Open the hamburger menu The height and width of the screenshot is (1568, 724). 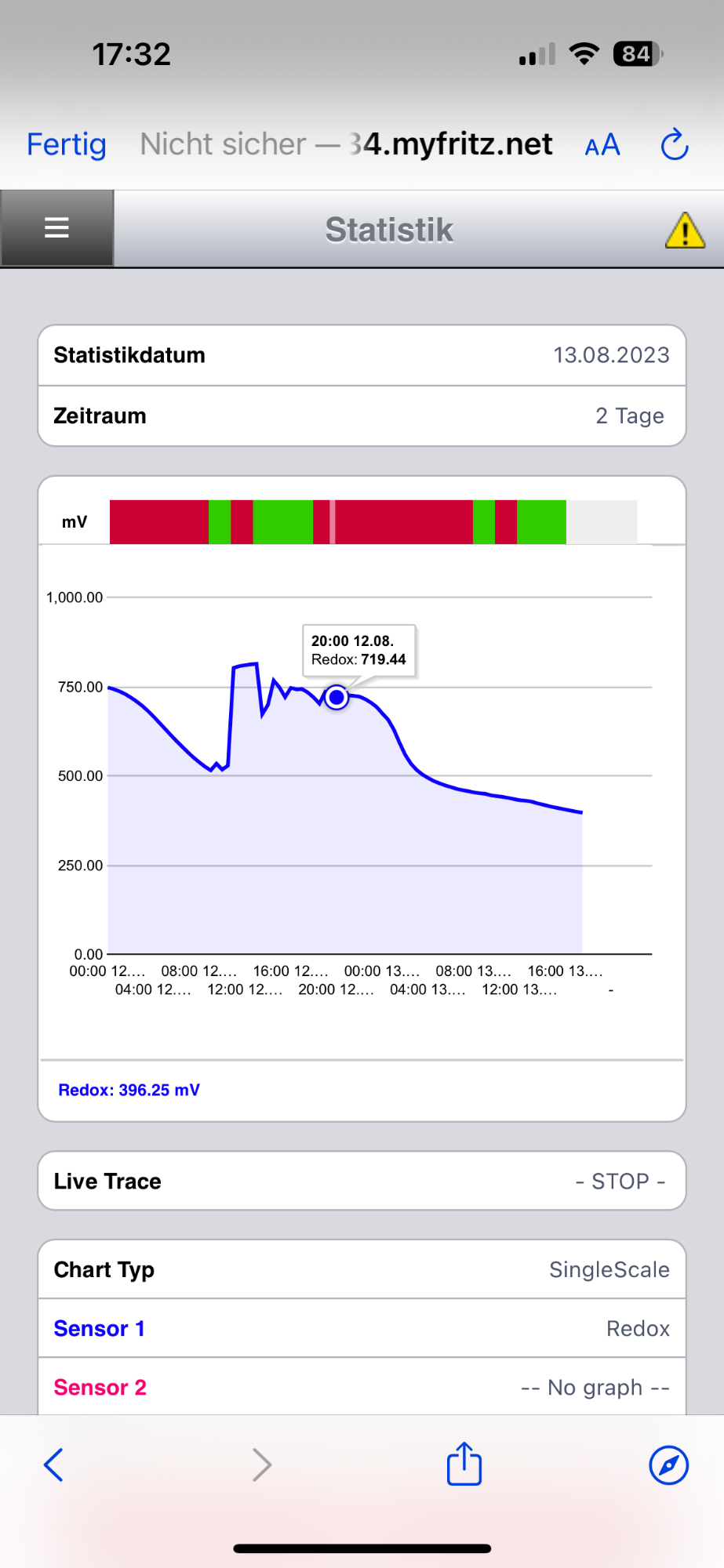click(x=57, y=228)
